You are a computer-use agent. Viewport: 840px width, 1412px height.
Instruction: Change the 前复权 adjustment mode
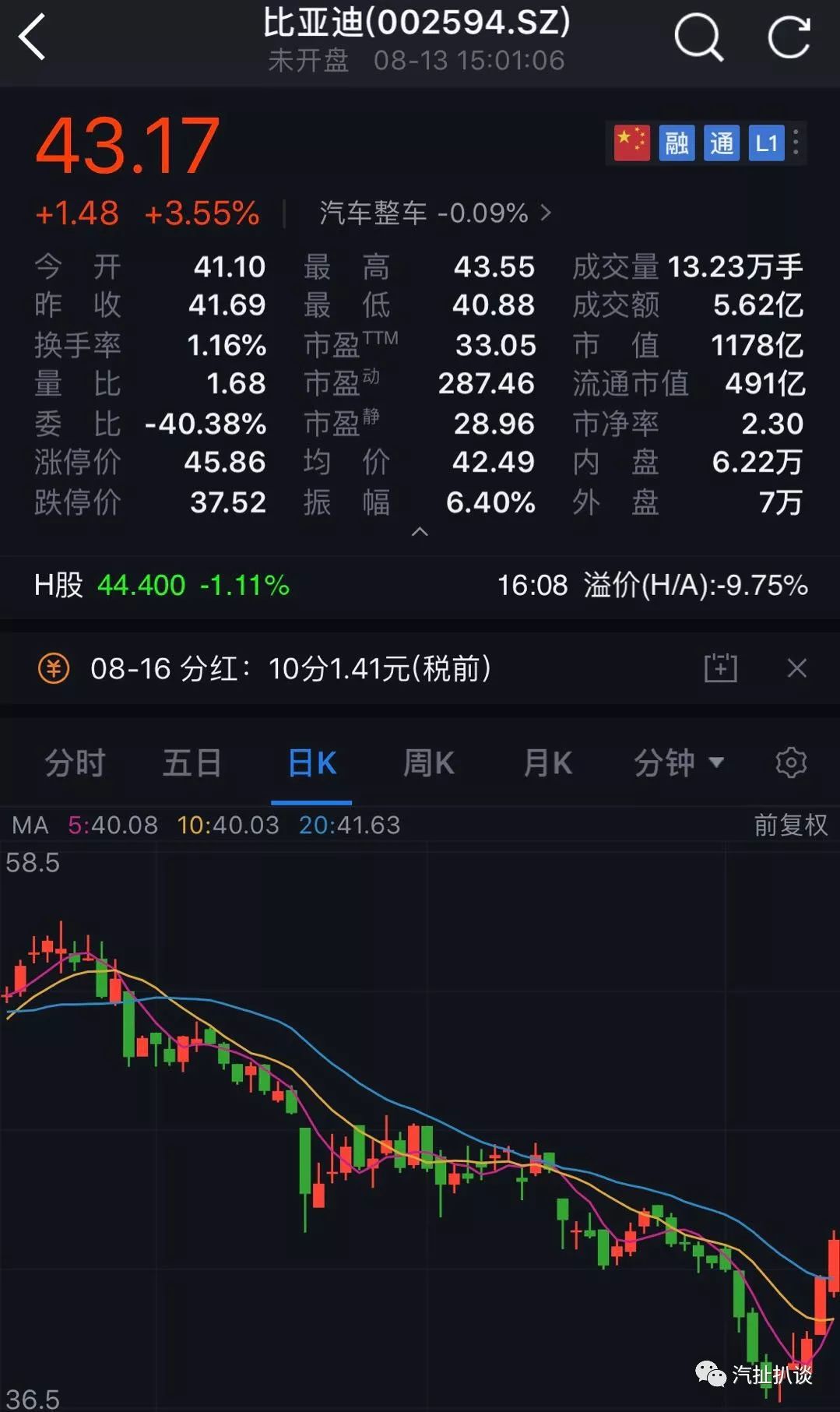pos(790,825)
